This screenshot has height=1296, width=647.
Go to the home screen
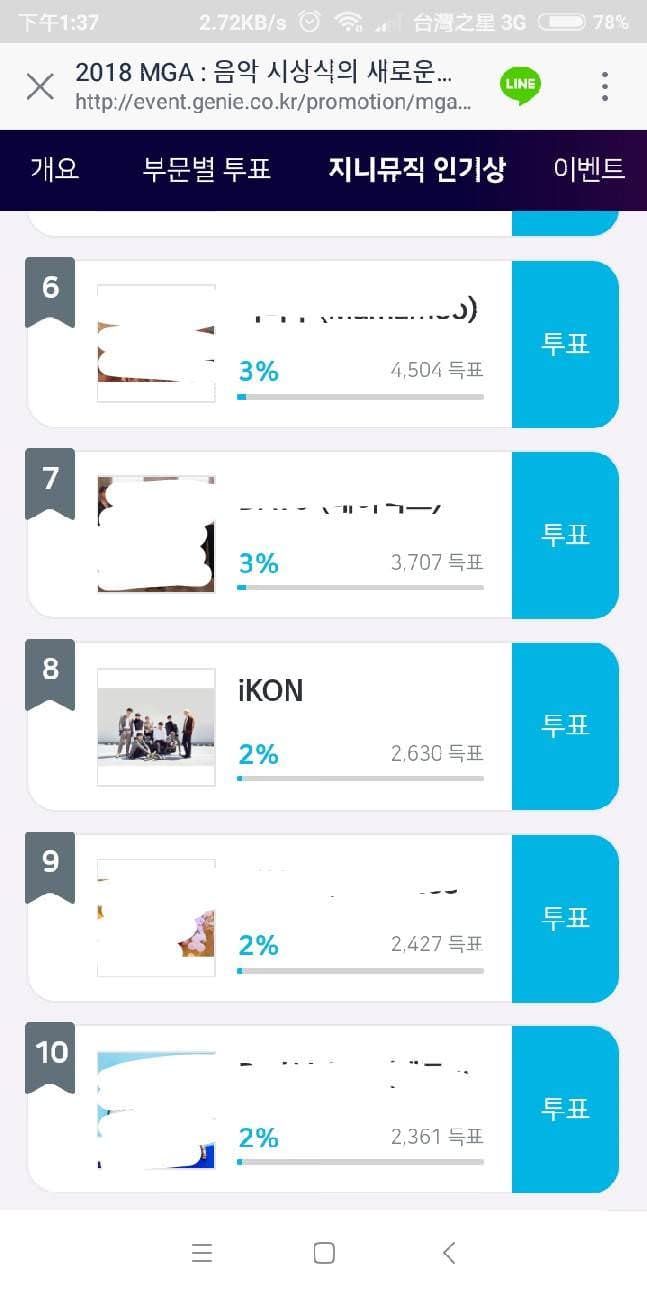click(324, 1253)
